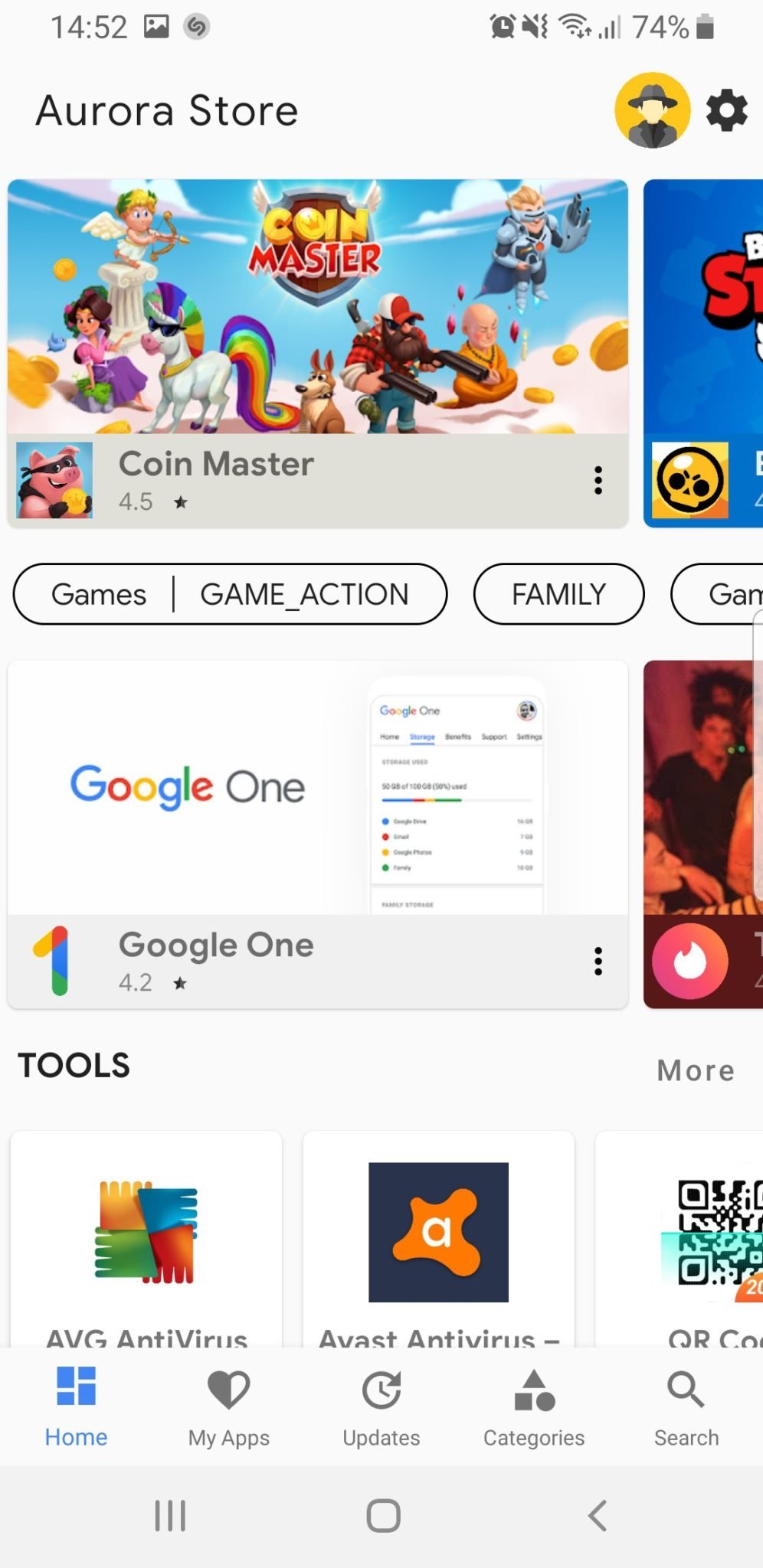The image size is (763, 1568).
Task: Open the Tinder app card
Action: (x=705, y=835)
